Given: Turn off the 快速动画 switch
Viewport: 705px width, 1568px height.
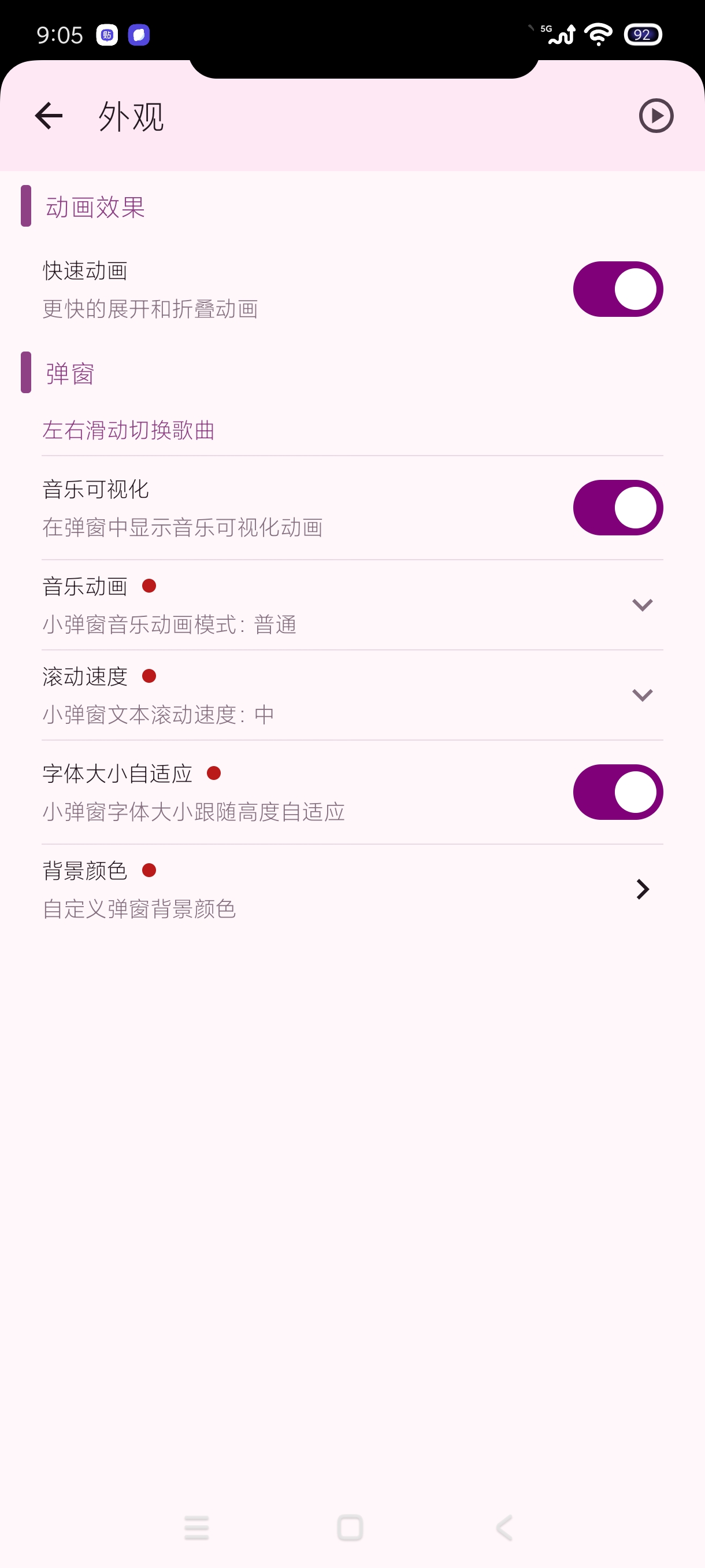Looking at the screenshot, I should 617,289.
